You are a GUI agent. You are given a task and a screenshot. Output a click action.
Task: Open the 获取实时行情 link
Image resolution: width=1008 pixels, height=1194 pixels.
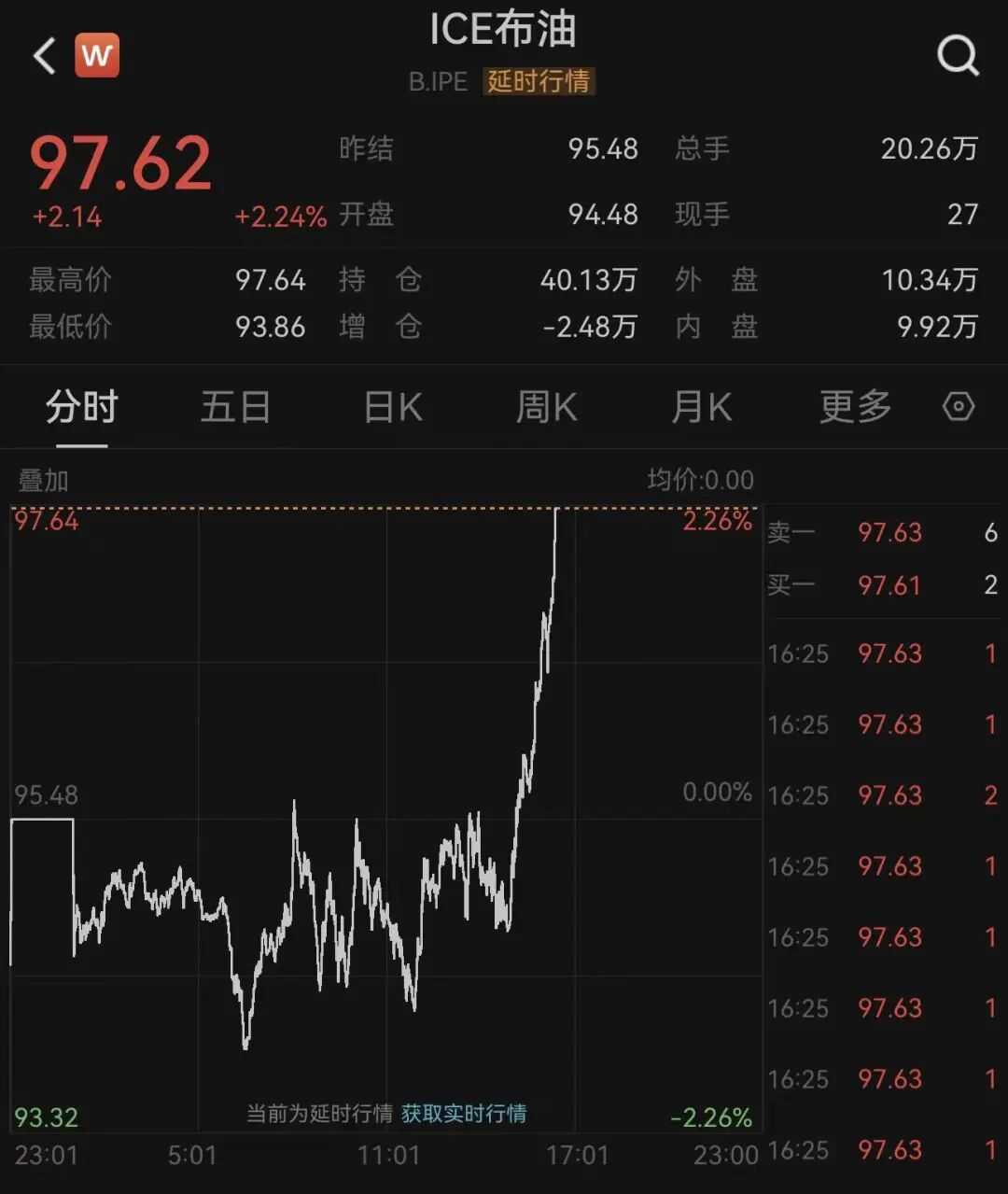464,1113
